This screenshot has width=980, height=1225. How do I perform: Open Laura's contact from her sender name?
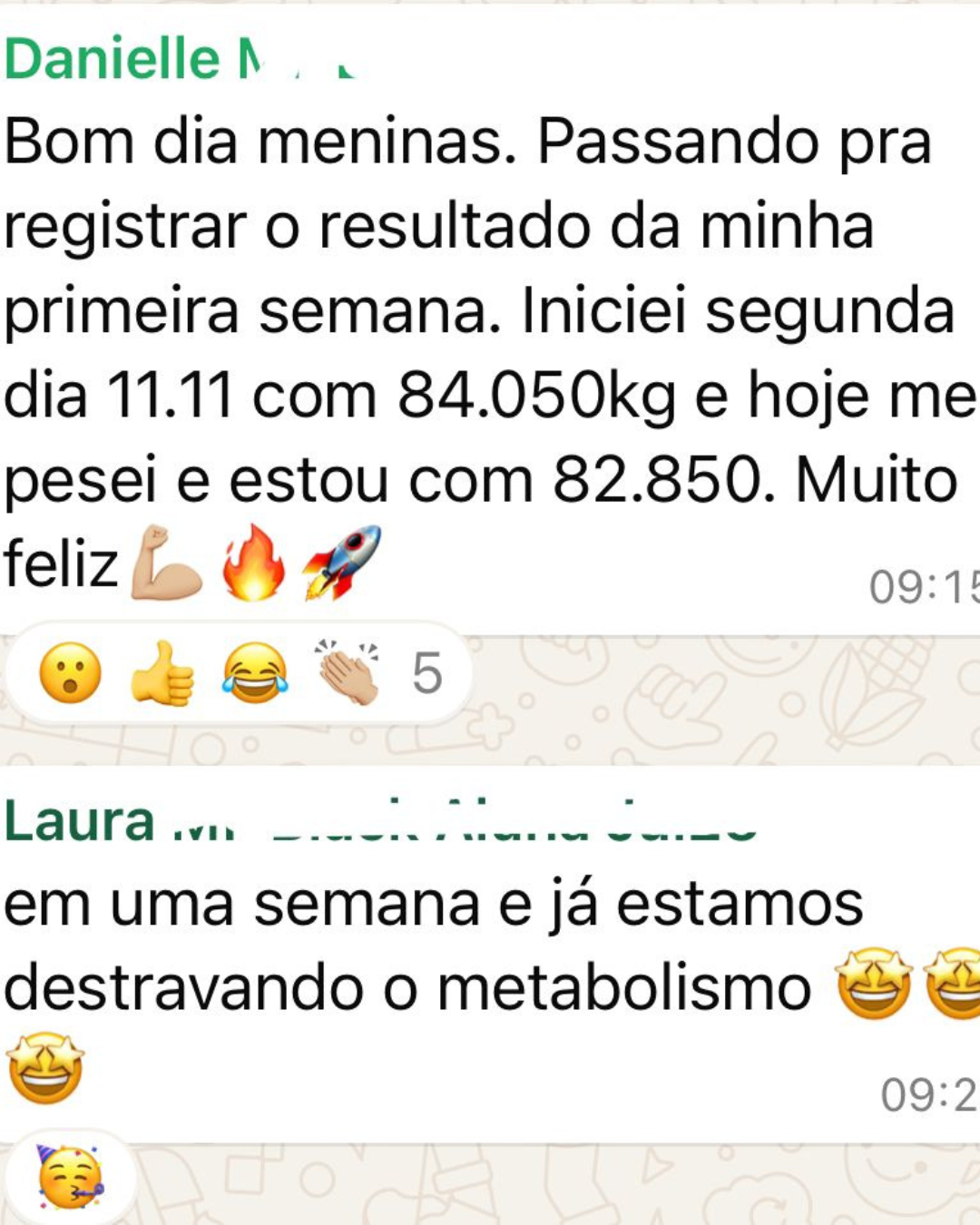point(80,822)
